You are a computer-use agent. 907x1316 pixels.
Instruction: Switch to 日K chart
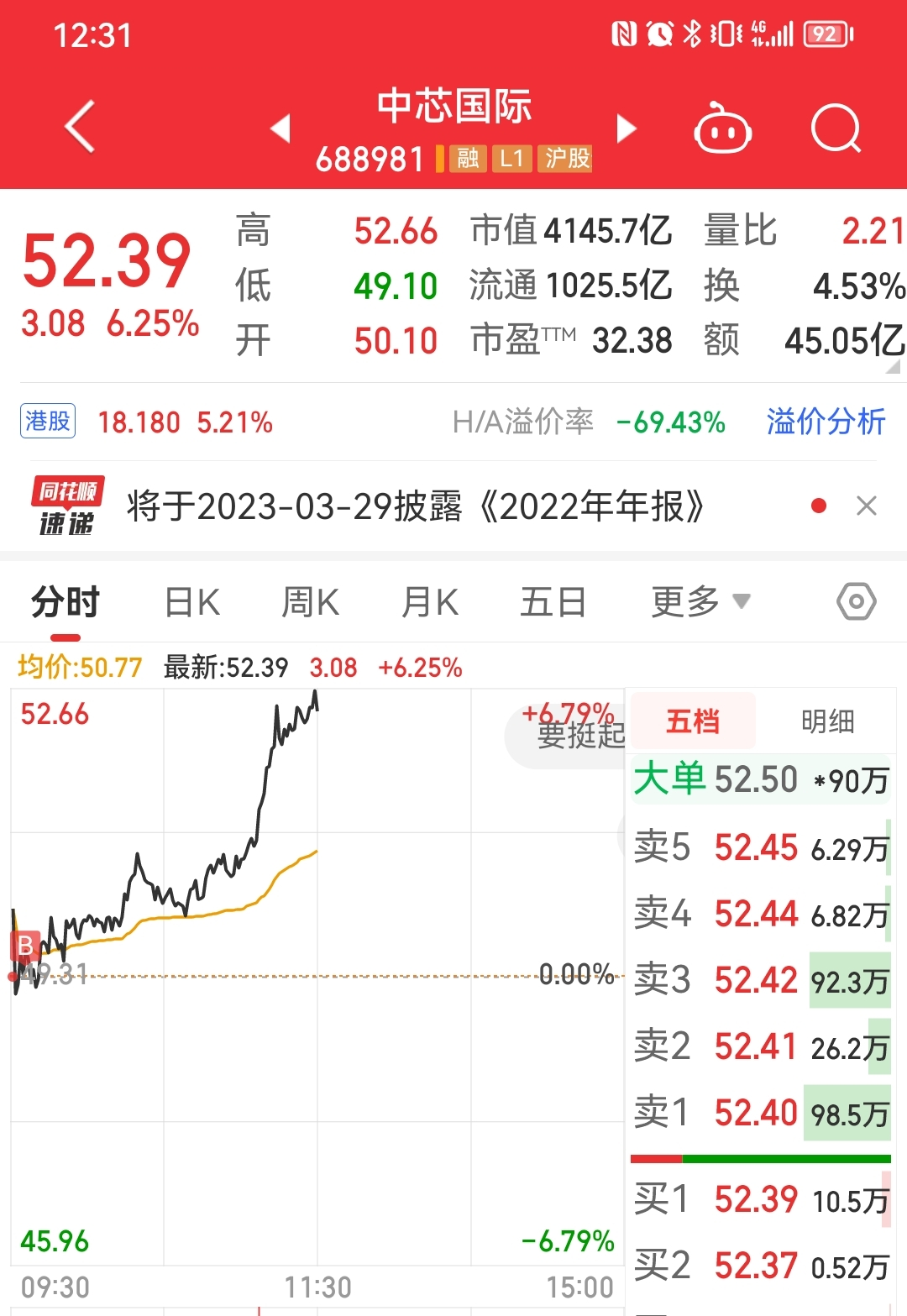coord(192,602)
